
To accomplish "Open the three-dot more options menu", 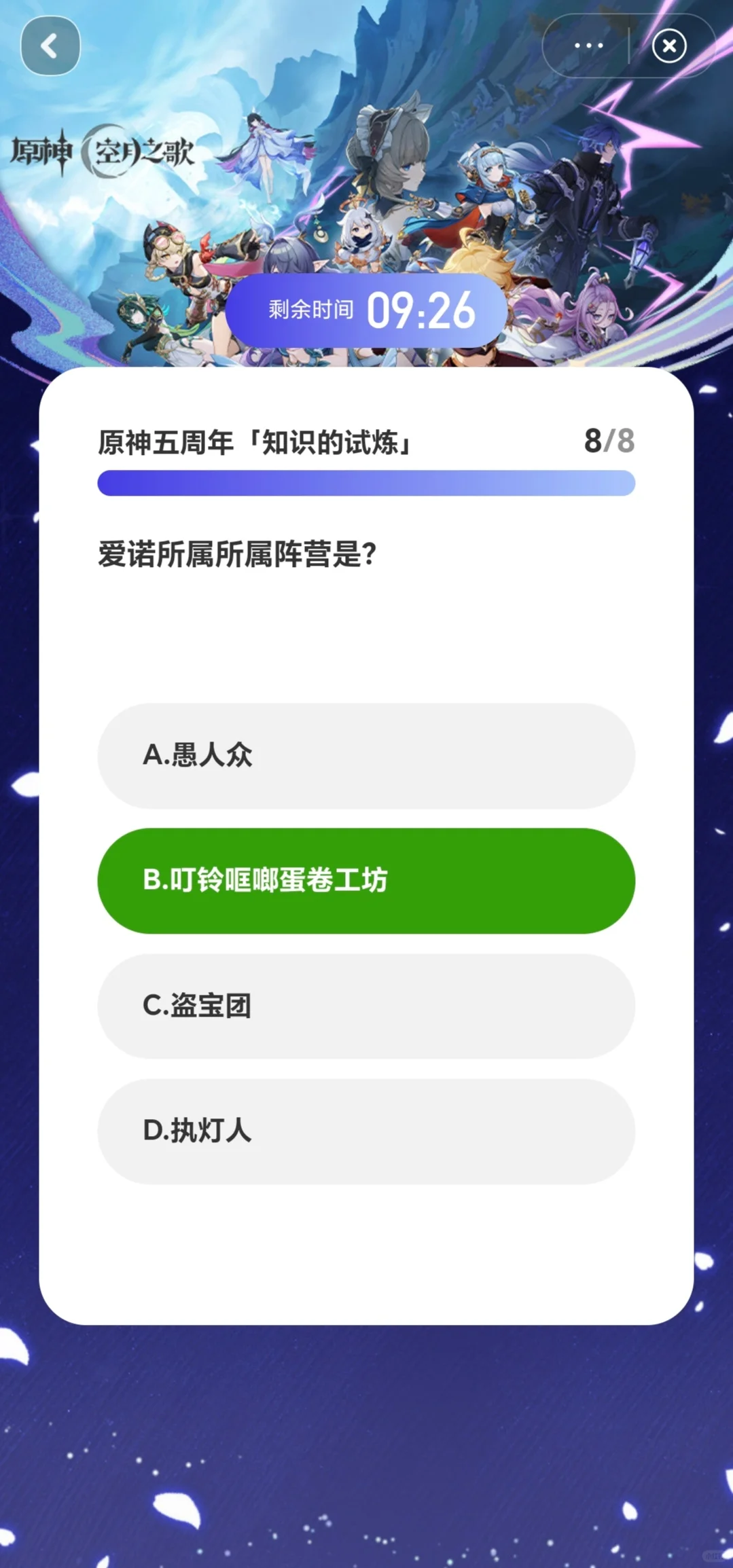I will [x=588, y=45].
